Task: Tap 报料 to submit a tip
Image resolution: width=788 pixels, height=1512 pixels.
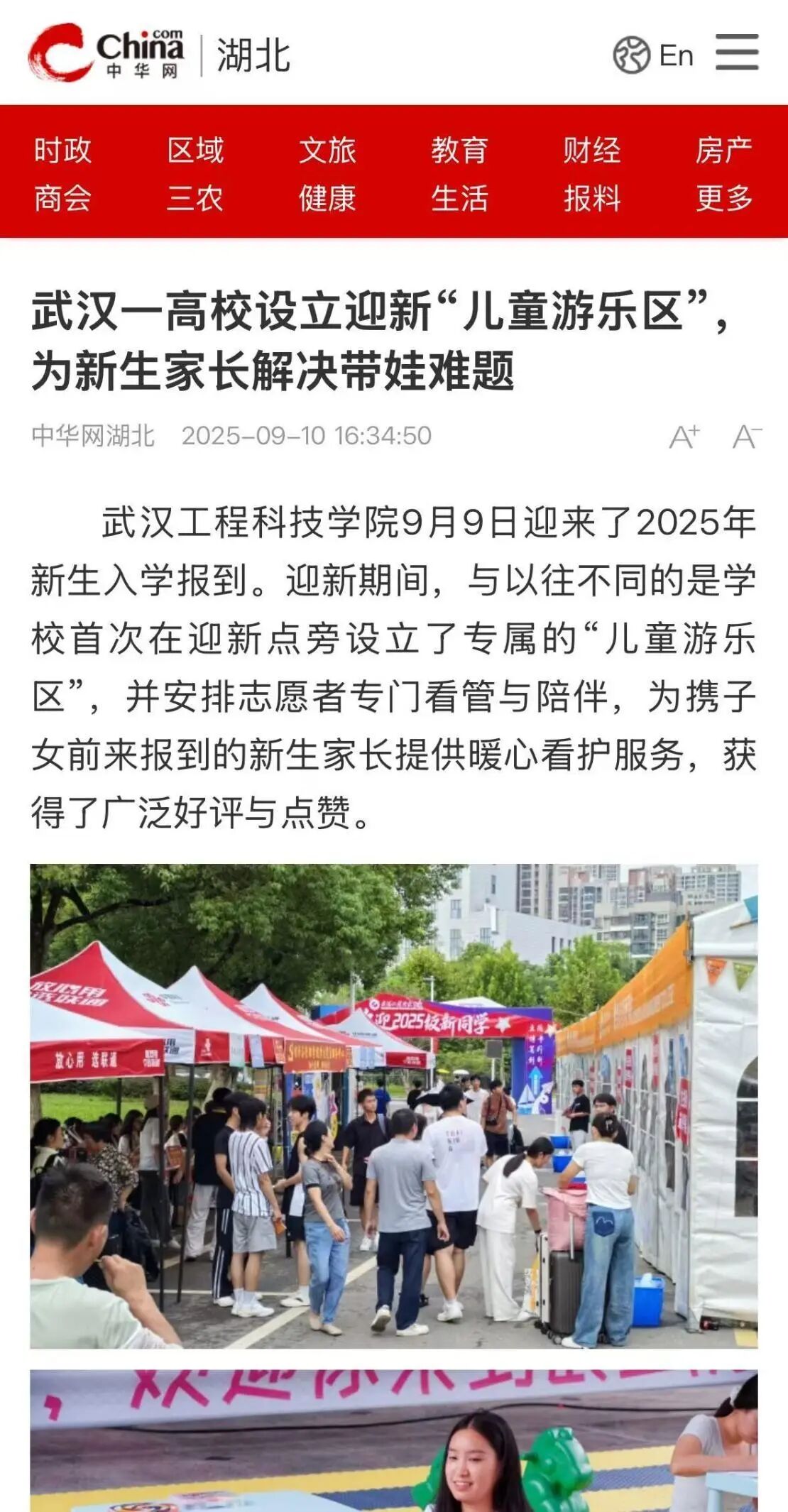Action: pyautogui.click(x=591, y=198)
